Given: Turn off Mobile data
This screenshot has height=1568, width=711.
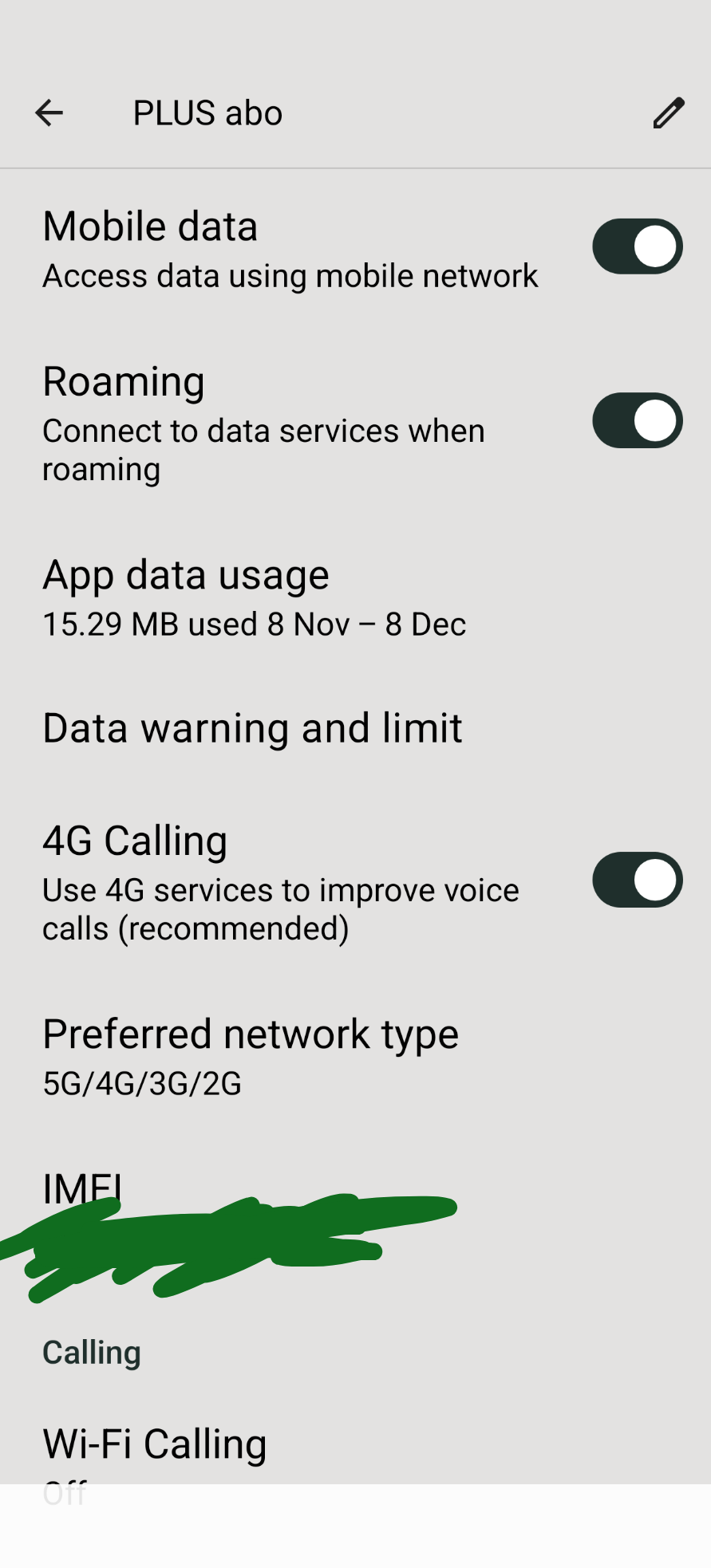Looking at the screenshot, I should coord(637,246).
